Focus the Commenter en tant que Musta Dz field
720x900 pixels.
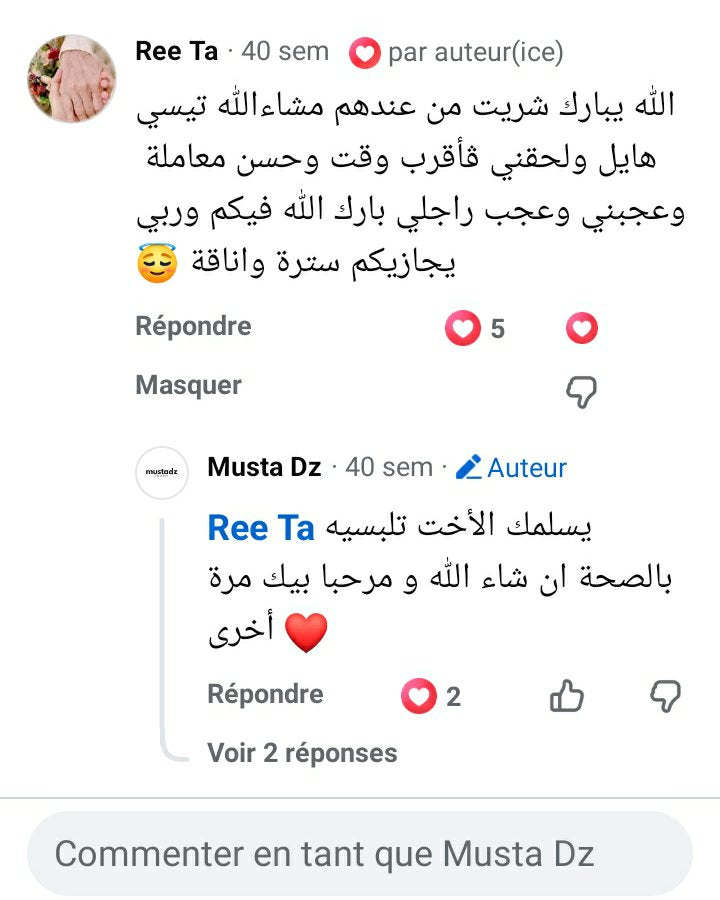pos(360,854)
